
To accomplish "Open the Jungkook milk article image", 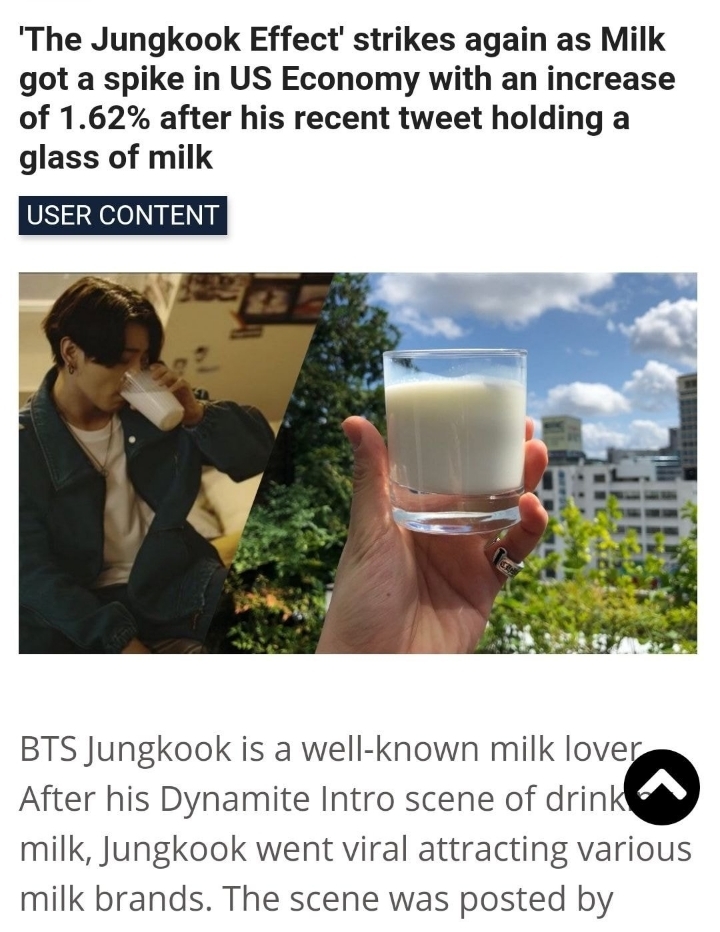I will [358, 462].
